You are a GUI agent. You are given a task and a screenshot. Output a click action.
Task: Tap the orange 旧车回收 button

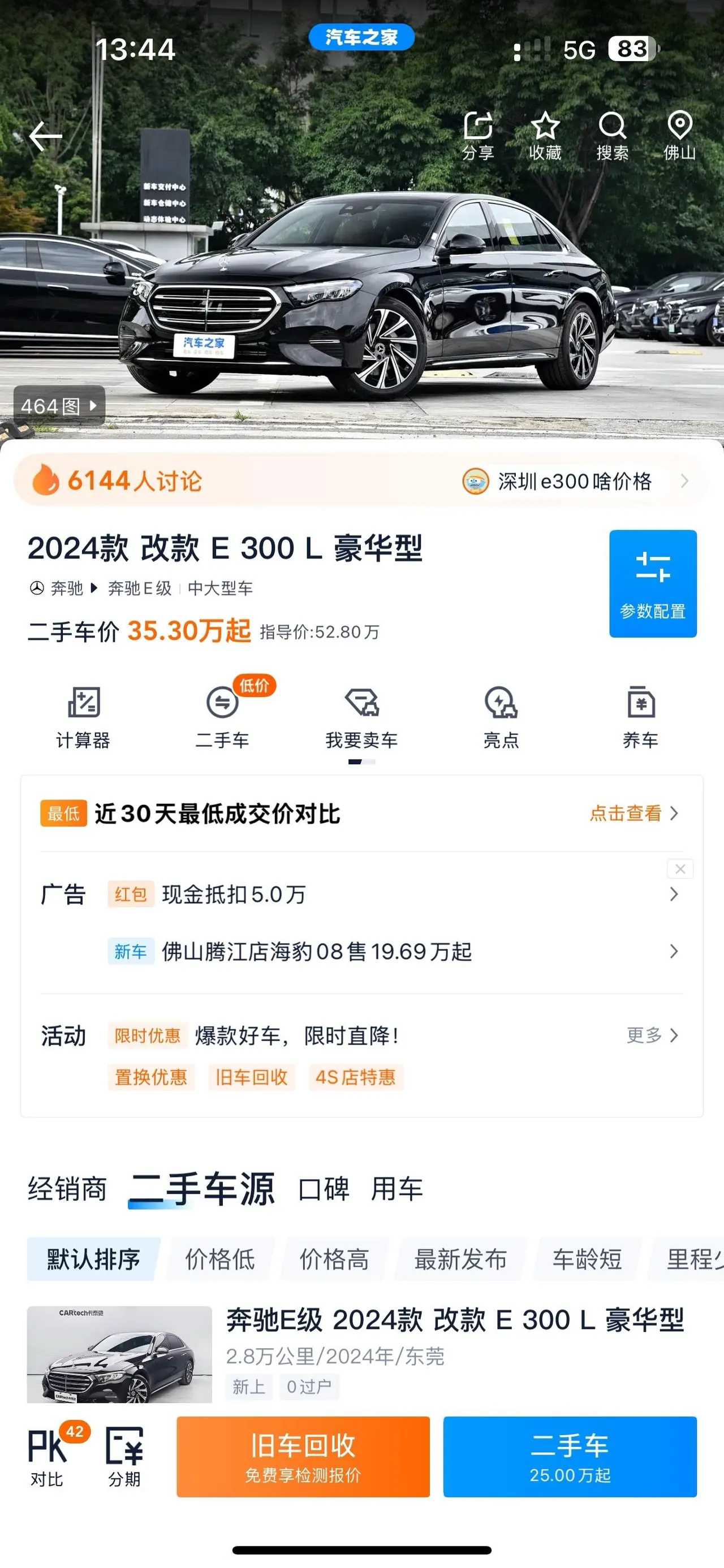[303, 1457]
